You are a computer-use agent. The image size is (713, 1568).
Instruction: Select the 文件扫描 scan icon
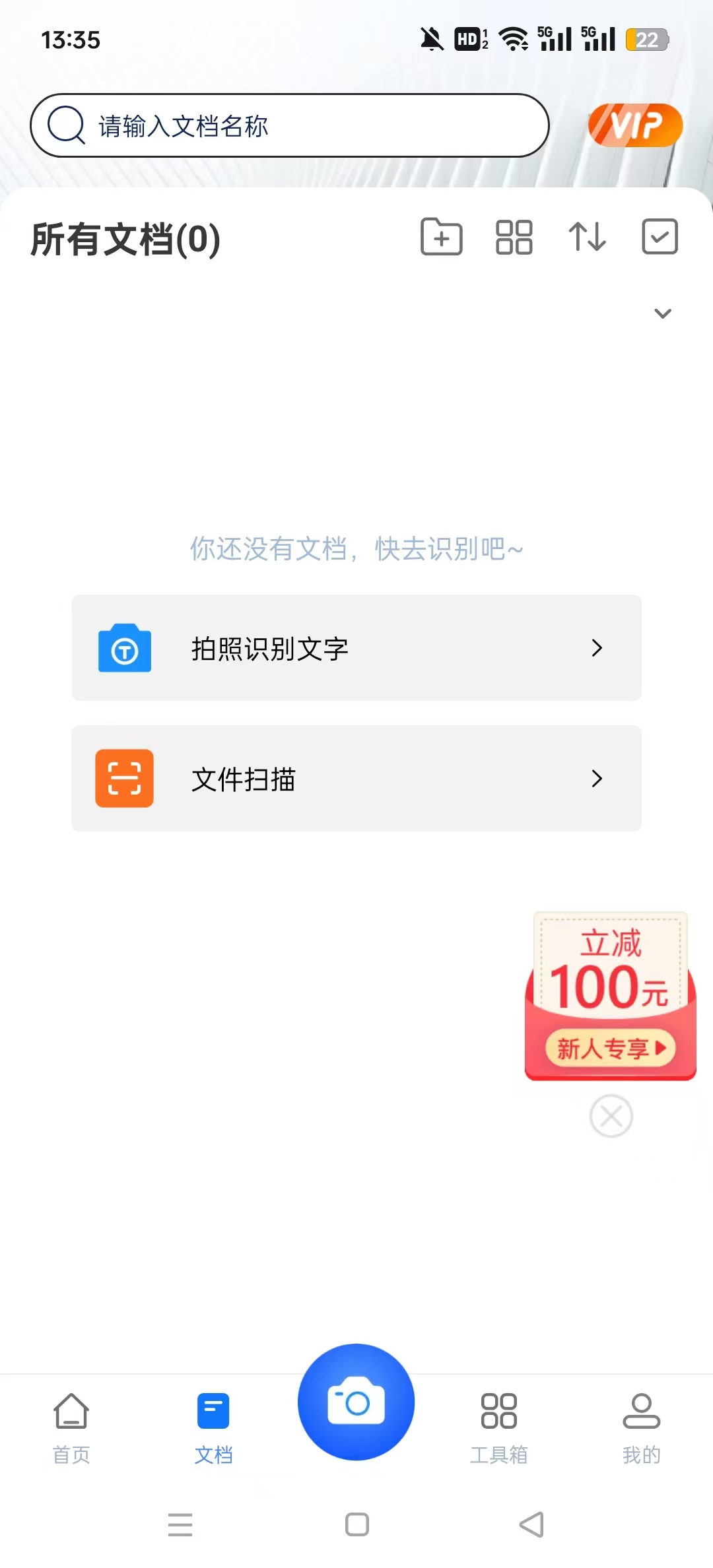124,779
